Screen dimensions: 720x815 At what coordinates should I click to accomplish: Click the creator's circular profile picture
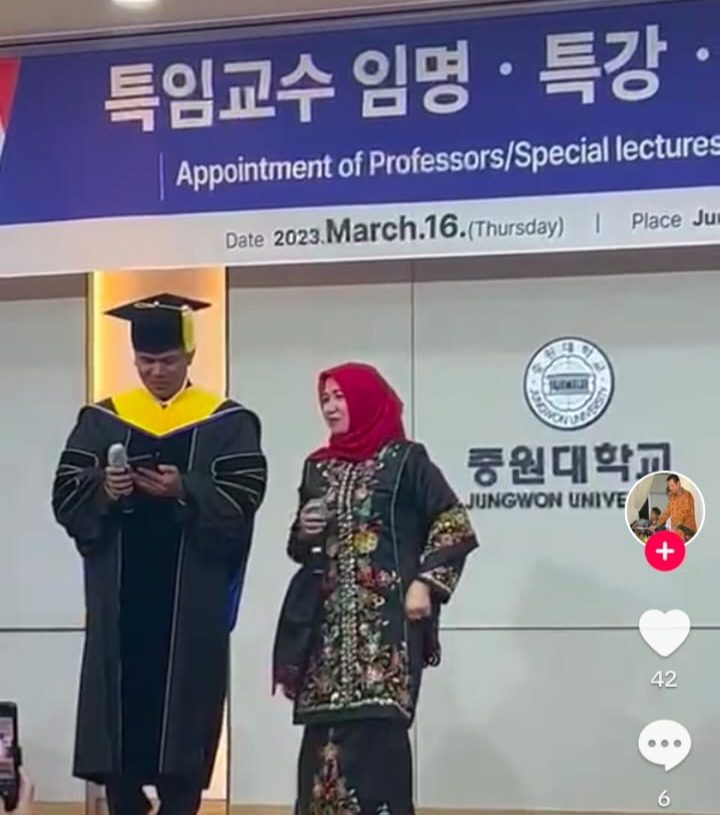tap(666, 510)
